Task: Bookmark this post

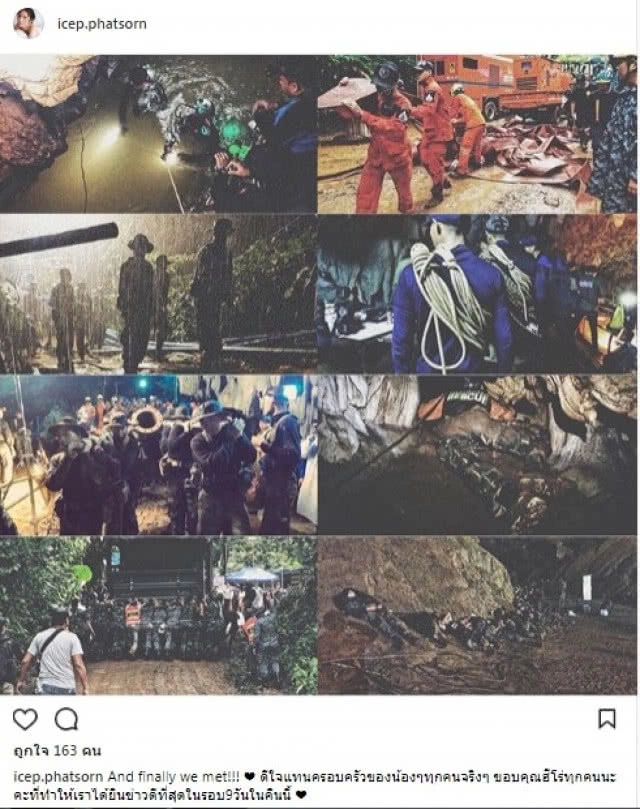Action: pyautogui.click(x=607, y=719)
